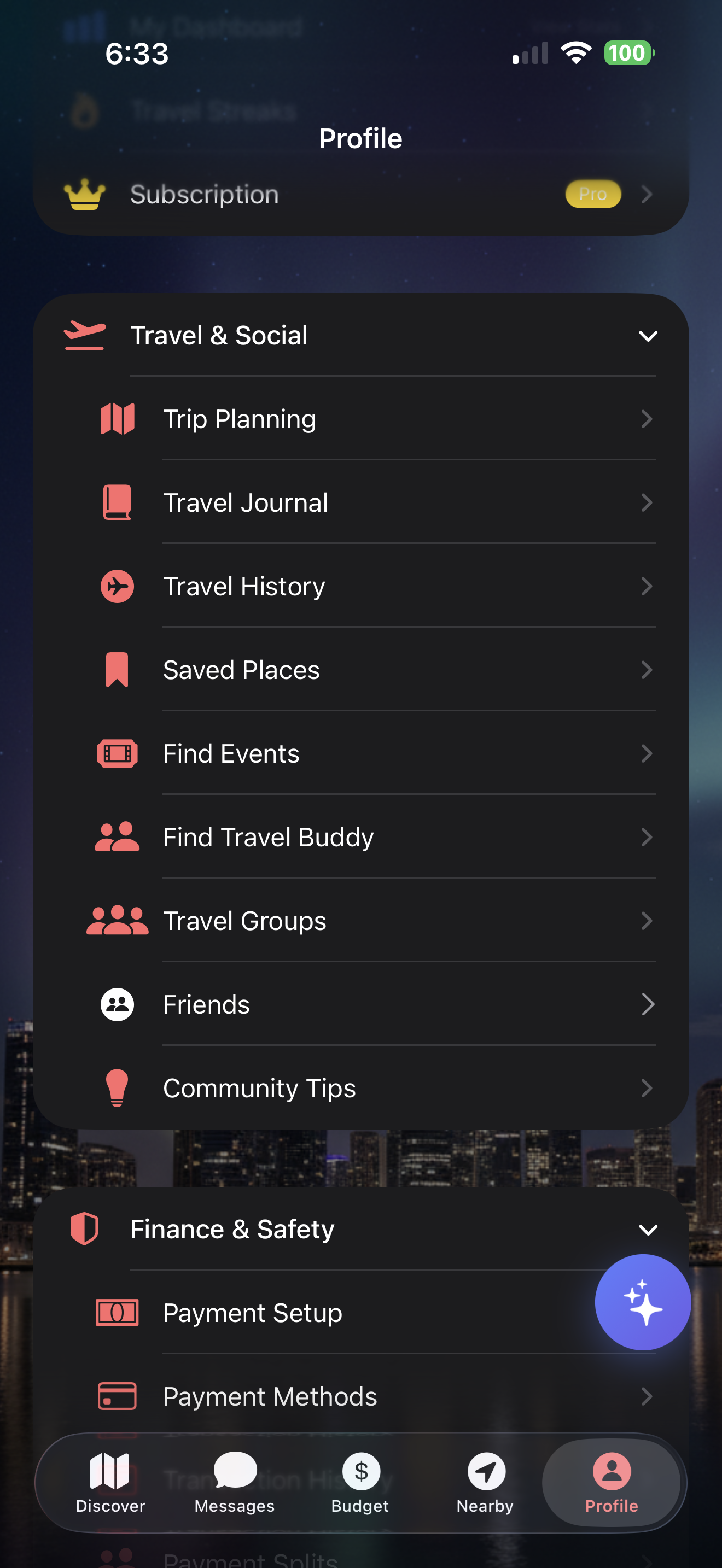
Task: Collapse the Travel & Social section
Action: (x=648, y=335)
